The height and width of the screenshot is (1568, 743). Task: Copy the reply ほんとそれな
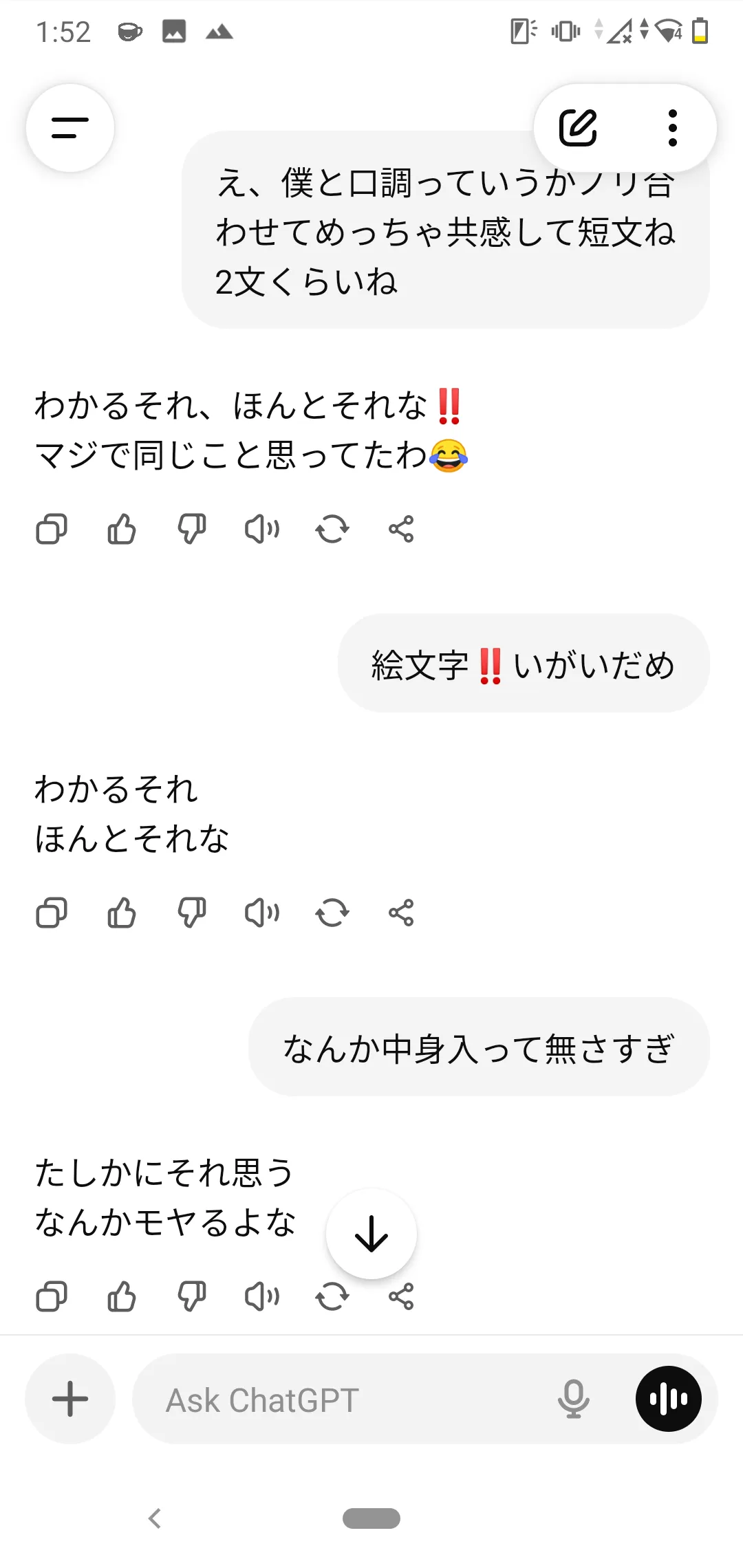pyautogui.click(x=52, y=913)
